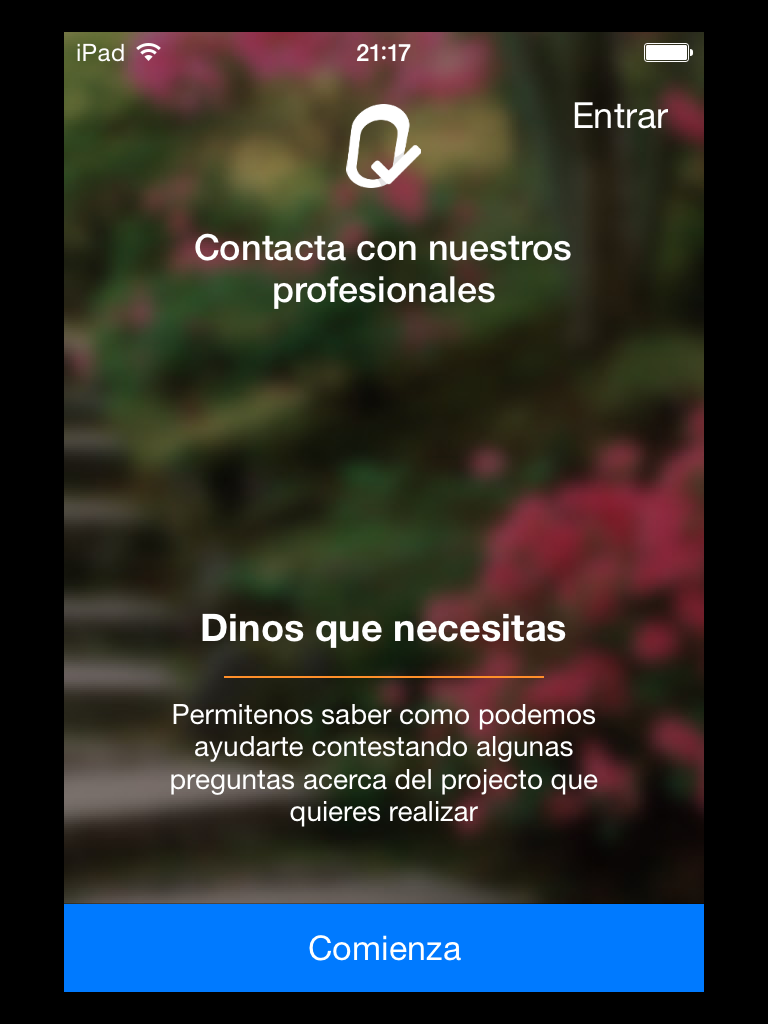Image resolution: width=768 pixels, height=1024 pixels.
Task: Tap the orange divider line
Action: tap(384, 676)
